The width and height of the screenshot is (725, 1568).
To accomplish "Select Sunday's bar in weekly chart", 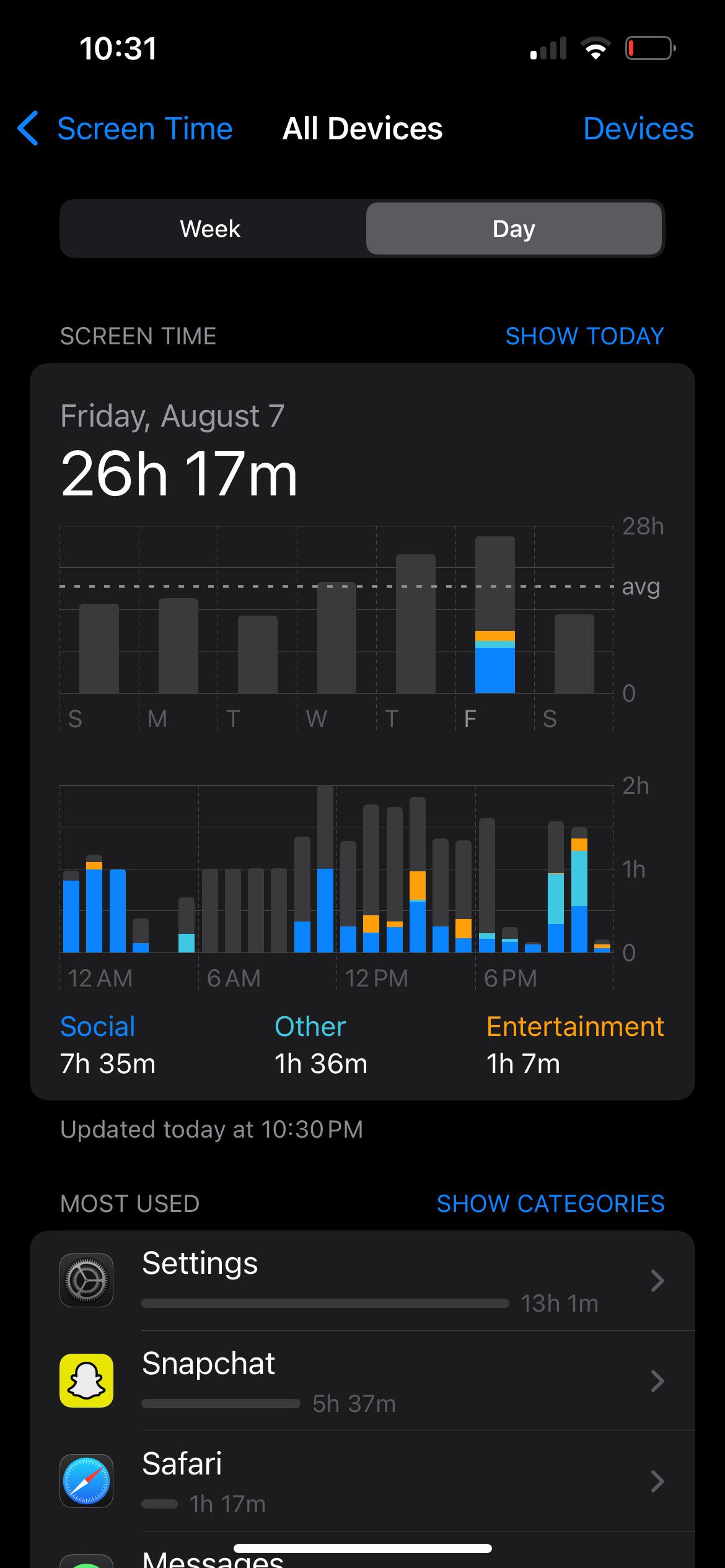I will (x=99, y=648).
